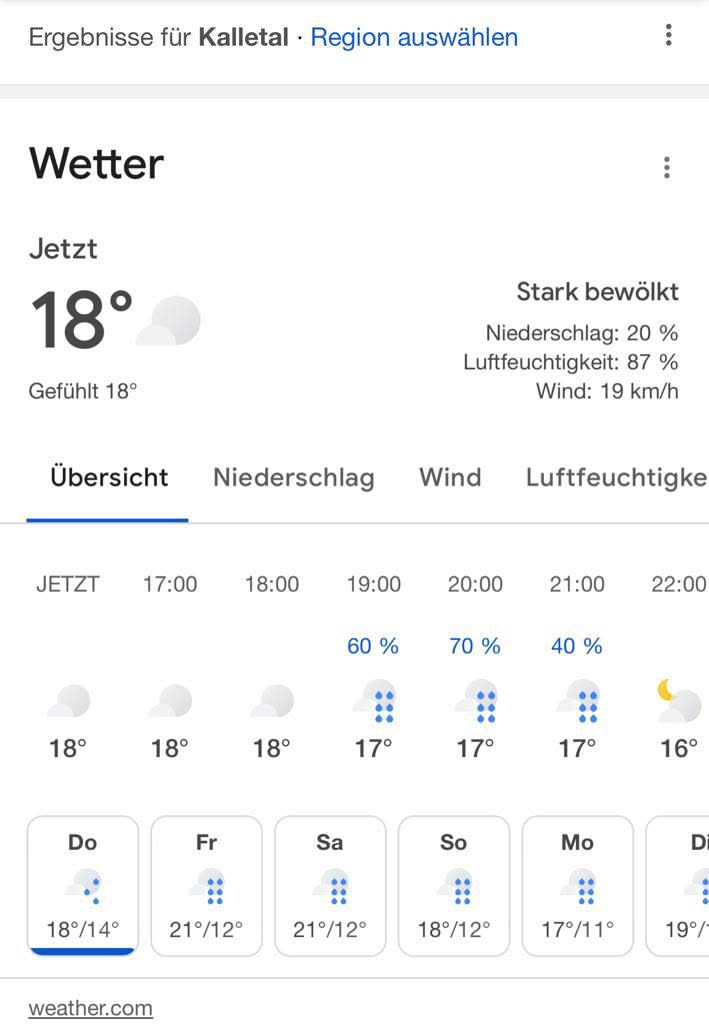Select the Übersicht tab

[109, 478]
